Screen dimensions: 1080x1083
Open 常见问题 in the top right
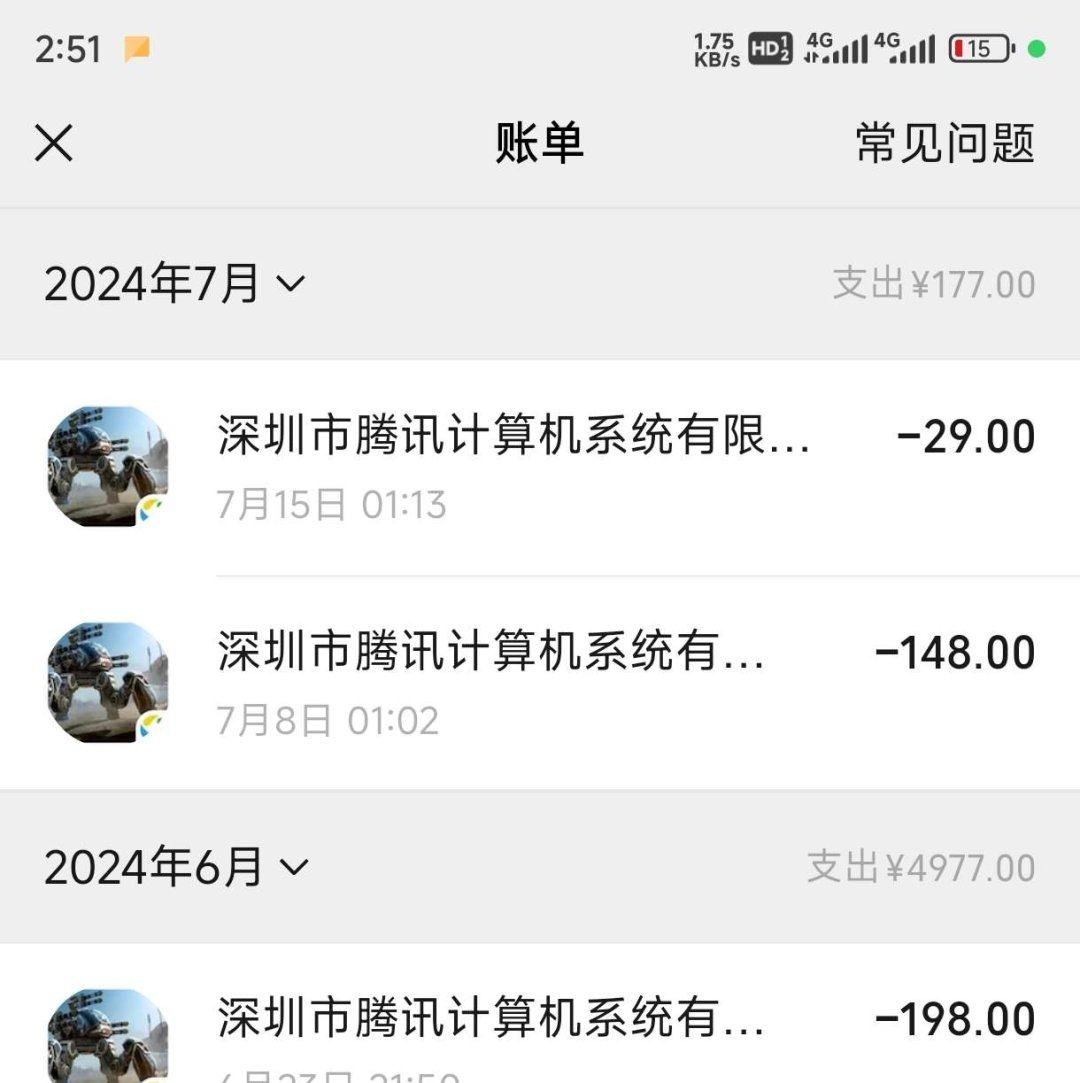pyautogui.click(x=944, y=143)
